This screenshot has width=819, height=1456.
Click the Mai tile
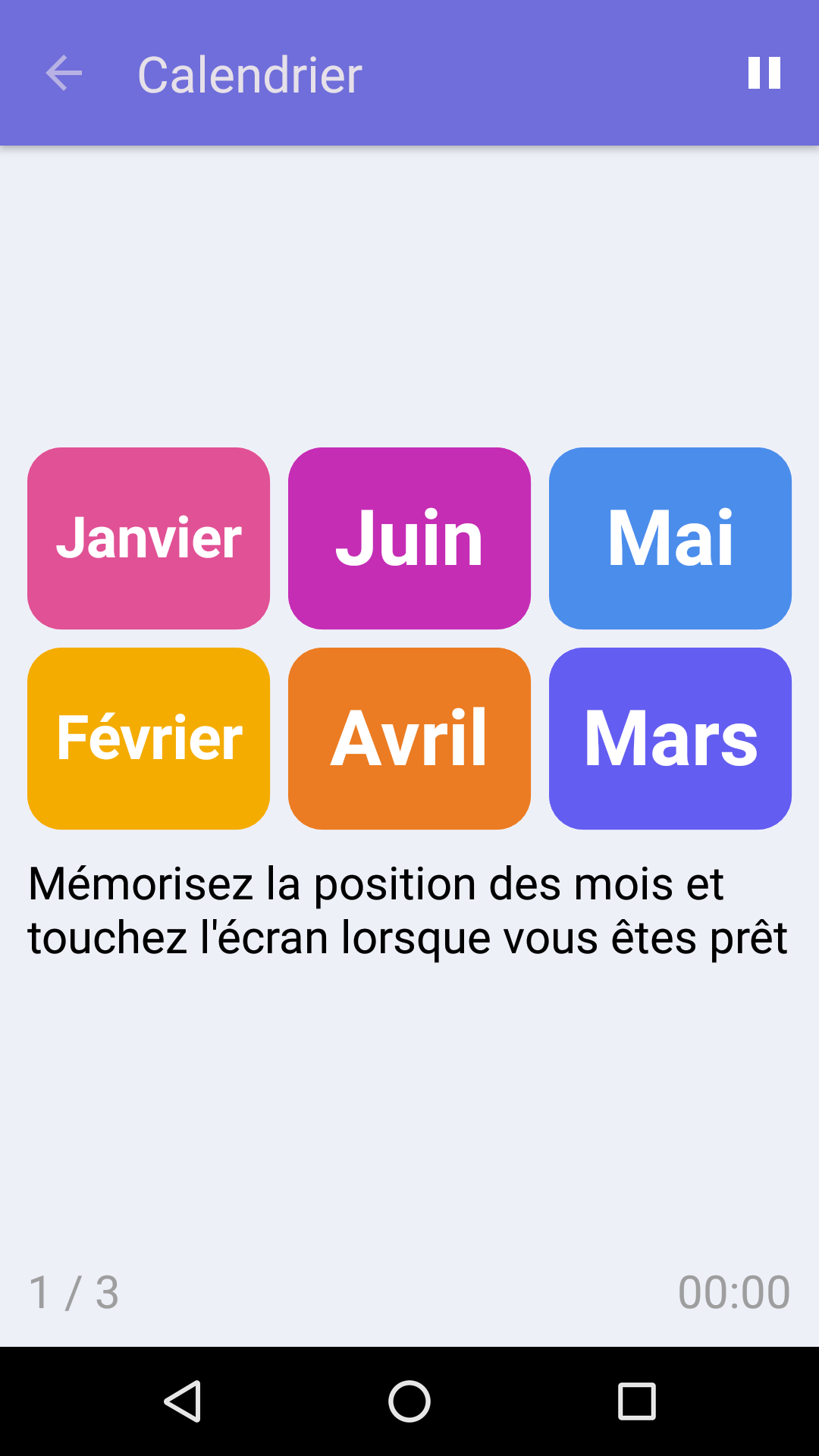point(670,538)
